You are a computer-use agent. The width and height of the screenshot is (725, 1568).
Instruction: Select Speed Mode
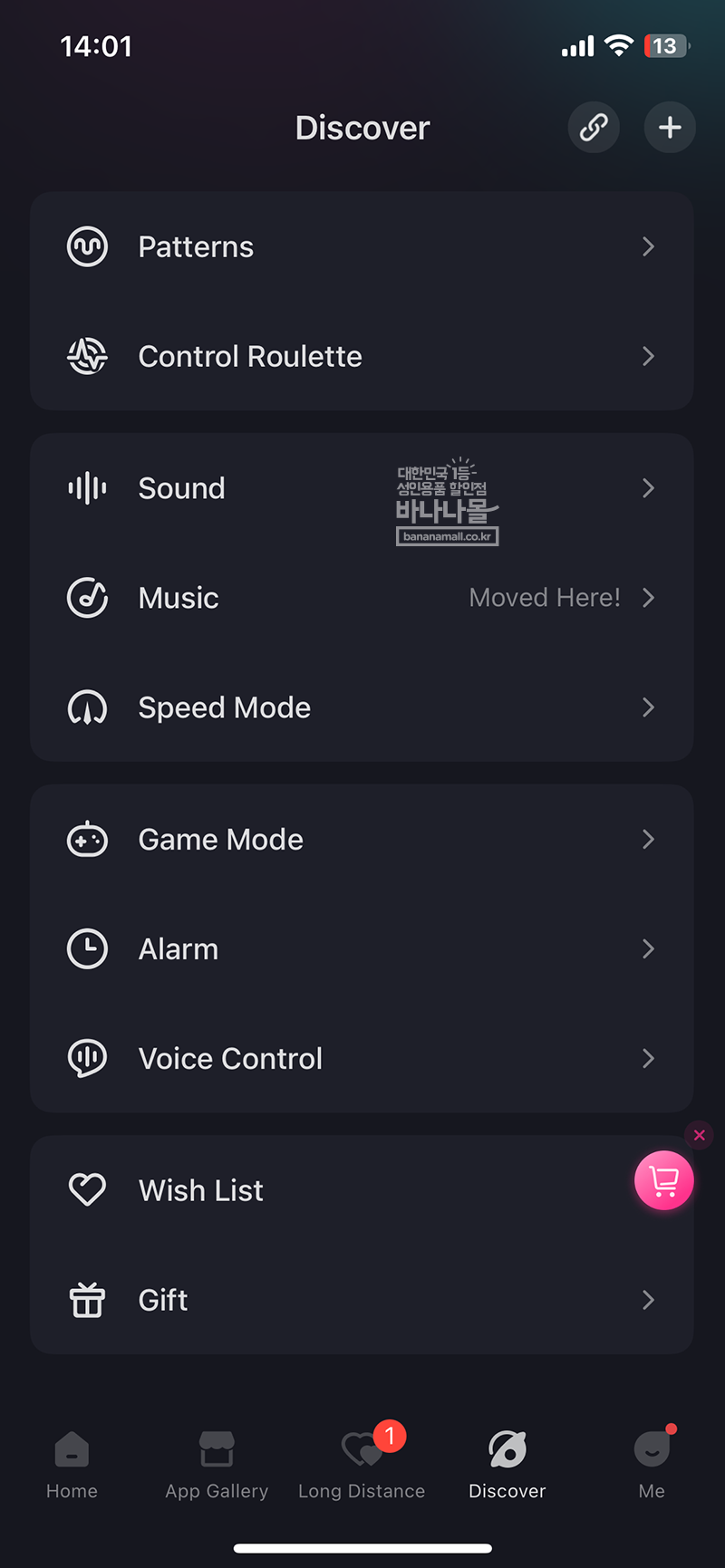coord(362,707)
